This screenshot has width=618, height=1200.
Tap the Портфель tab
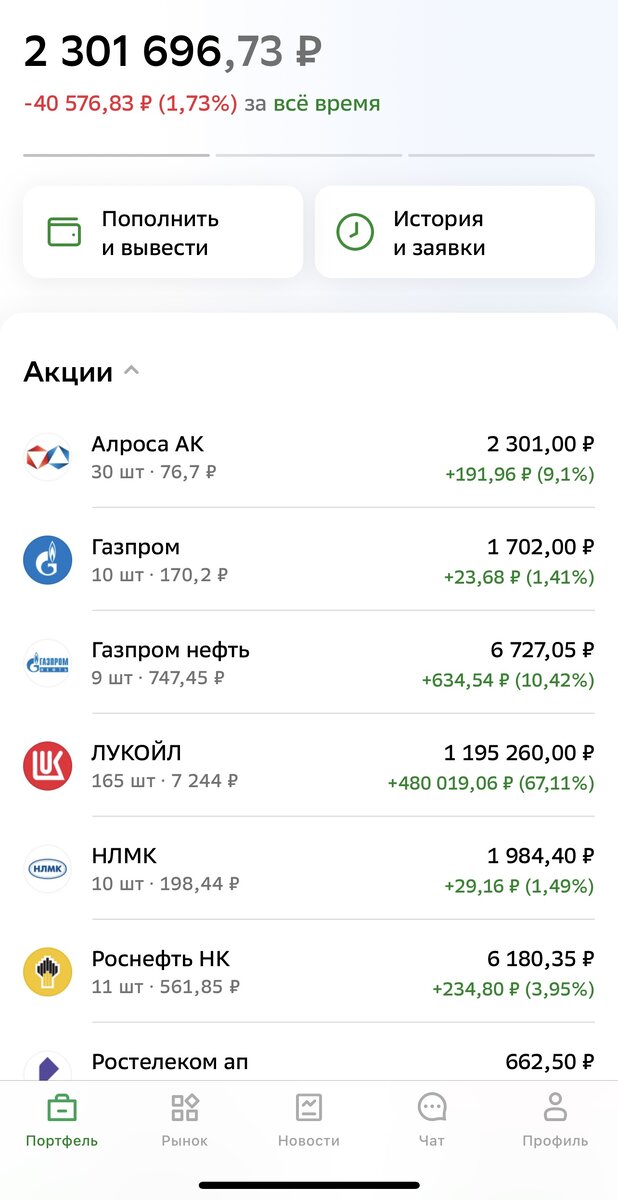pyautogui.click(x=62, y=1120)
